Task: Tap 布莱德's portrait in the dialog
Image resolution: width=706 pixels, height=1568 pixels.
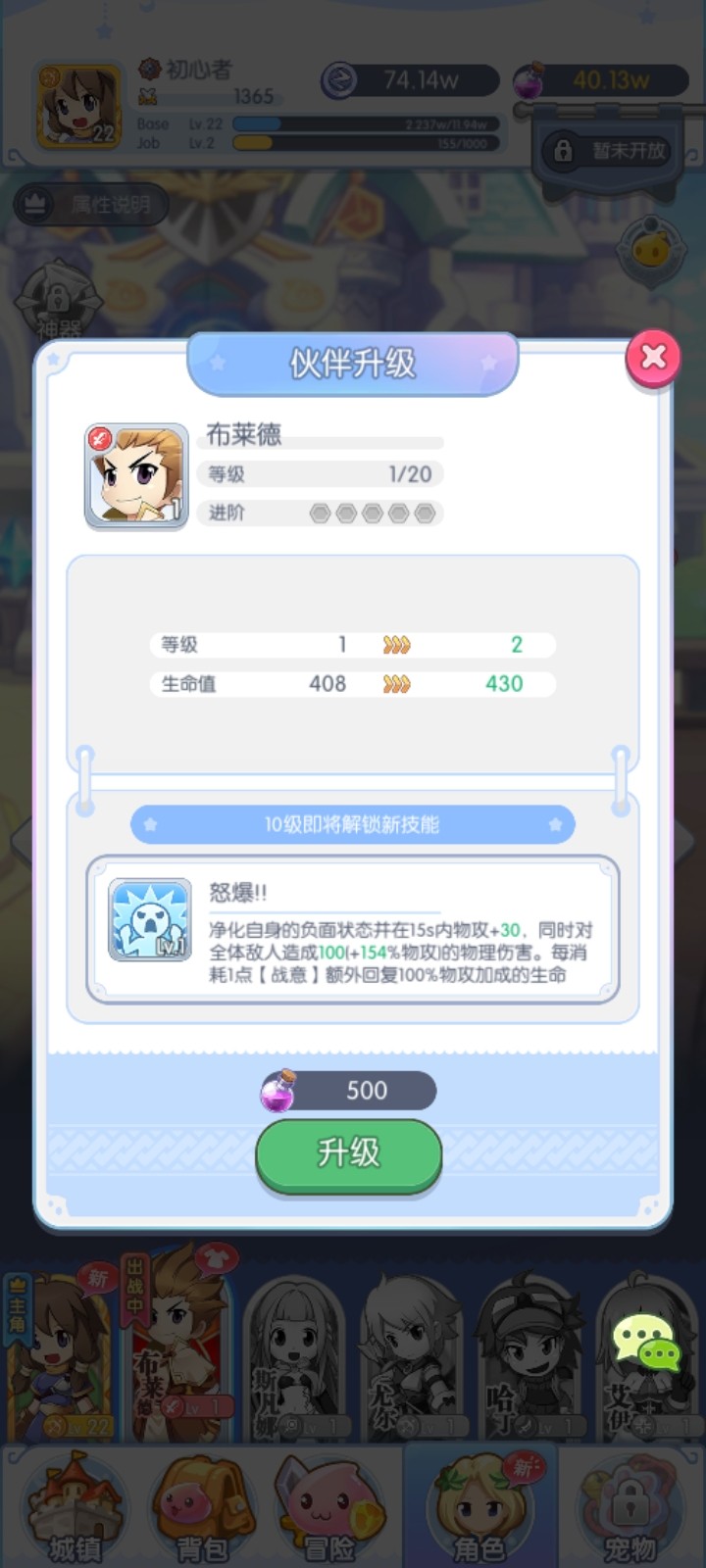Action: [x=136, y=476]
